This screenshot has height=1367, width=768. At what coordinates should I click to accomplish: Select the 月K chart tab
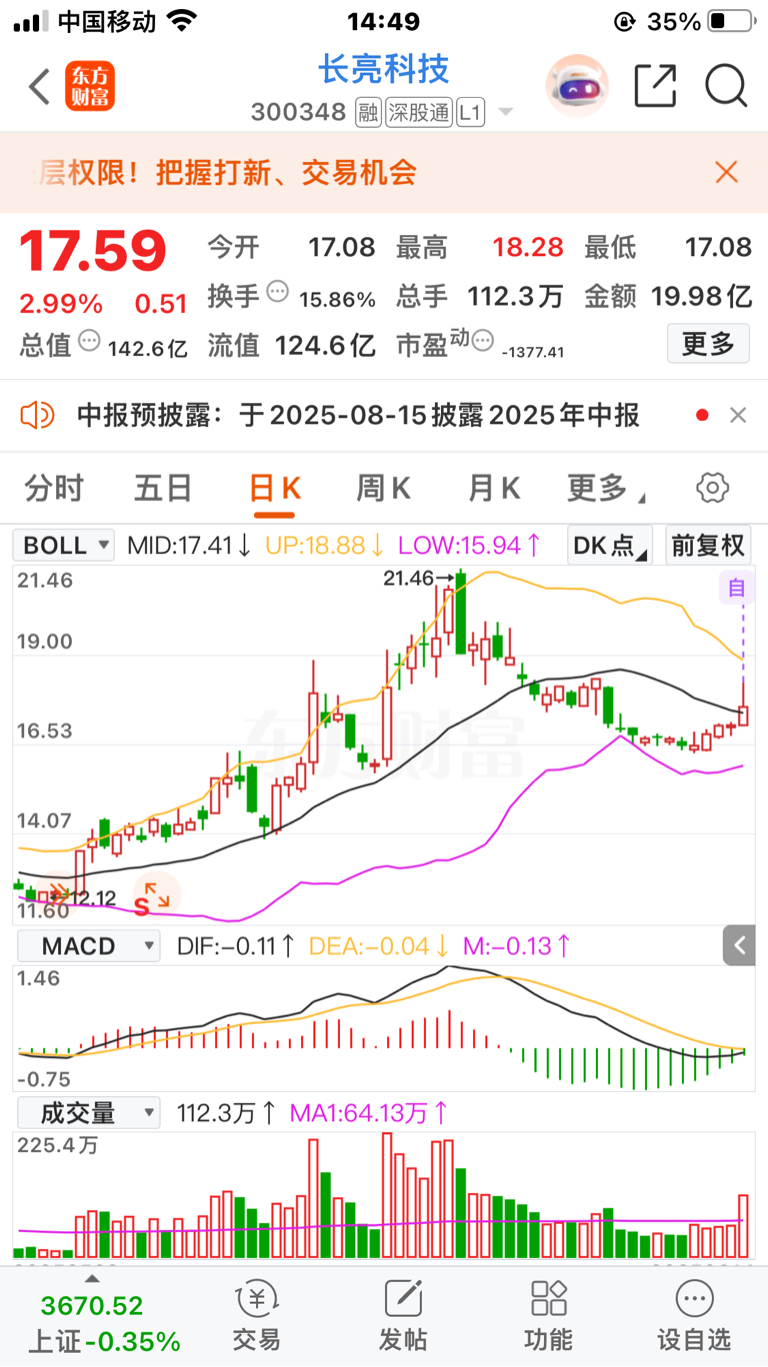pos(493,489)
